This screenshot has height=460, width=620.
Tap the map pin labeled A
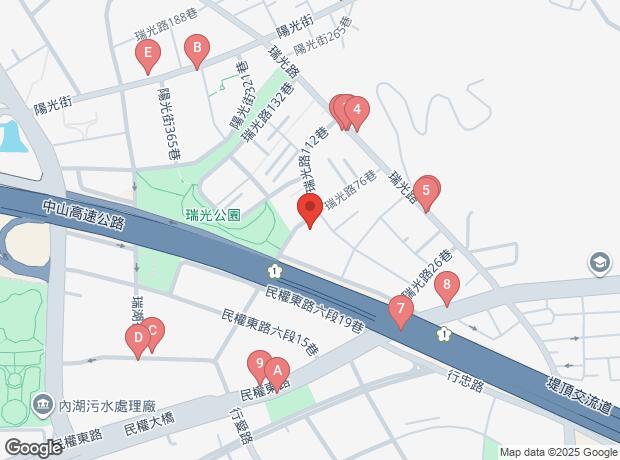coord(276,371)
